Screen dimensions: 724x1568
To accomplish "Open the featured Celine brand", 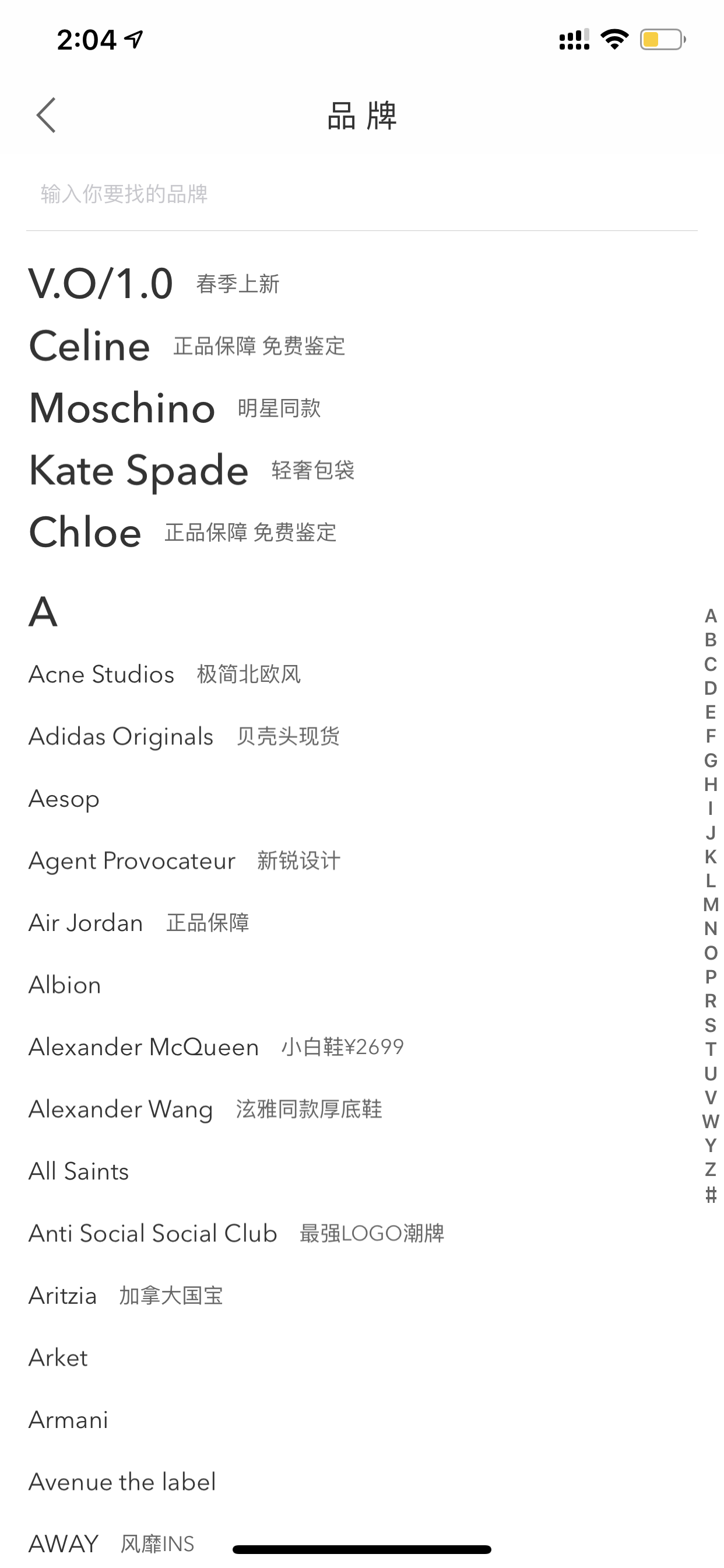I will click(89, 346).
